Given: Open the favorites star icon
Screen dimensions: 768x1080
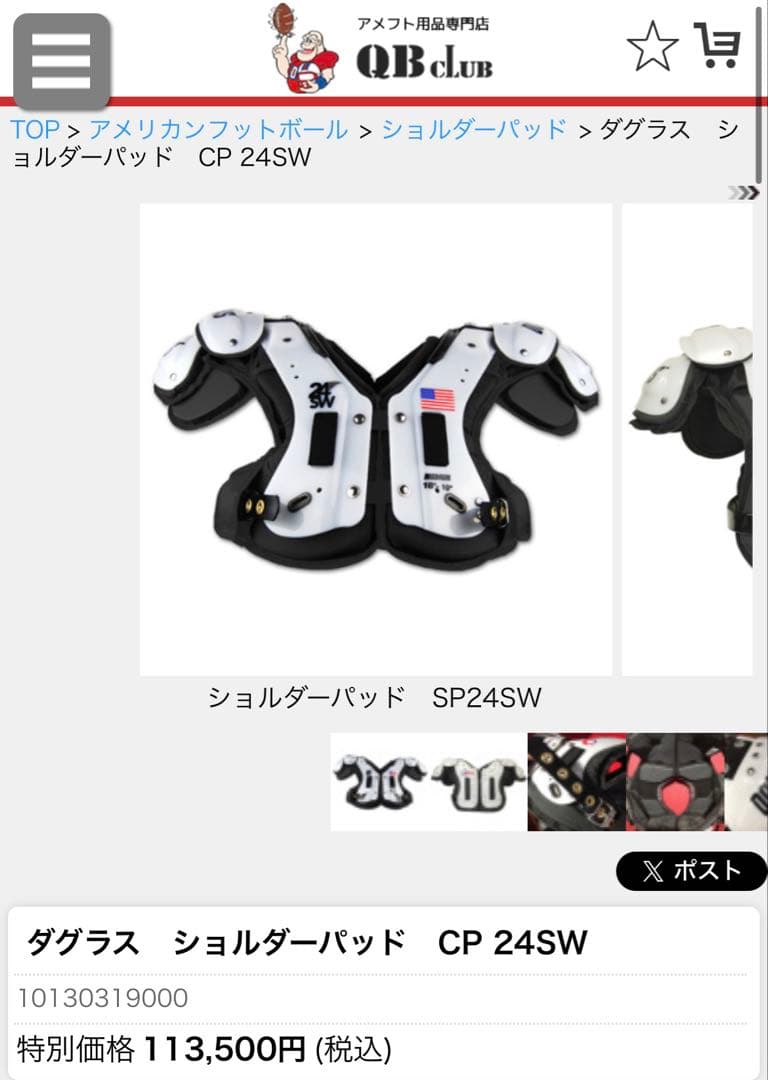Looking at the screenshot, I should (x=653, y=45).
